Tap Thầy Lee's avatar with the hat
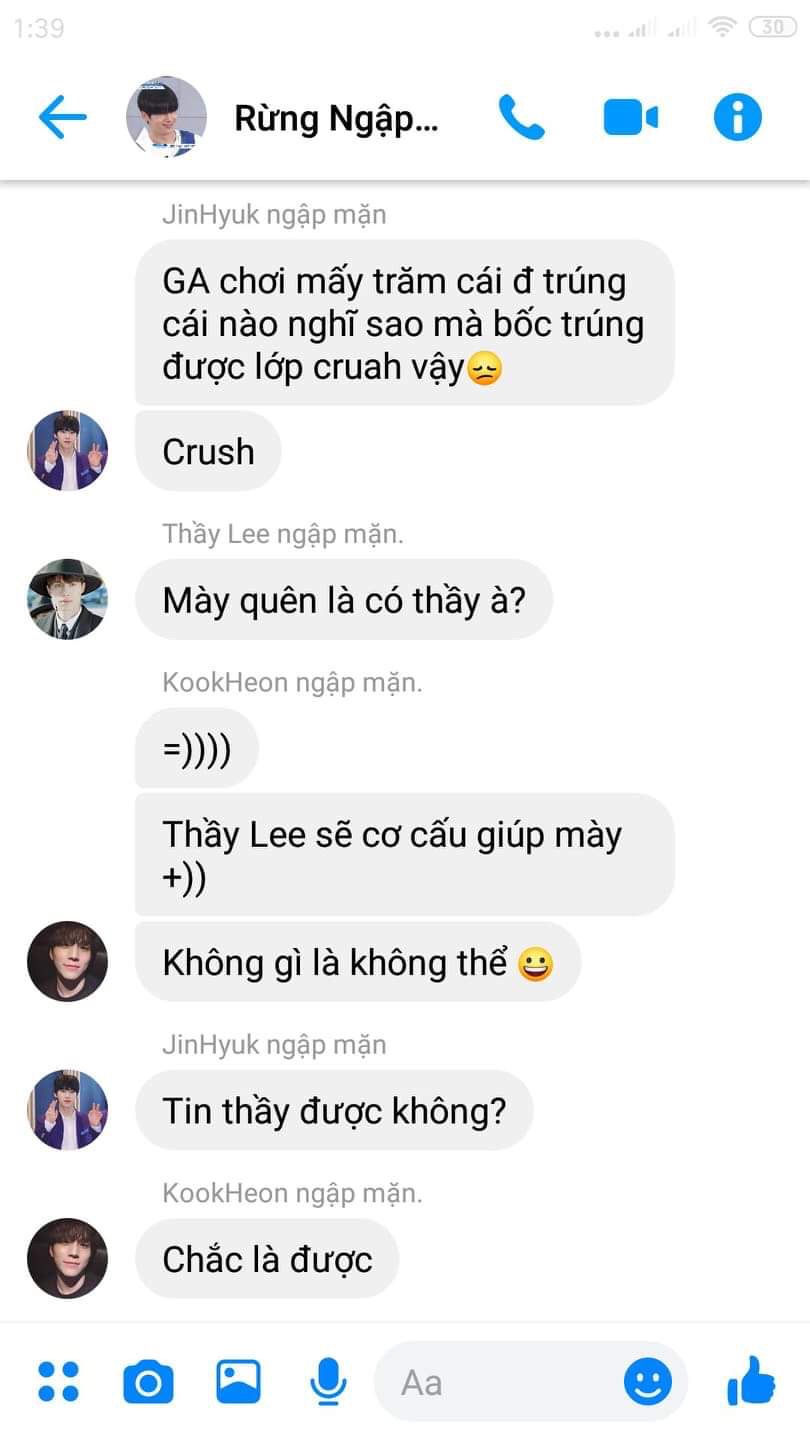Screen dimensions: 810x1440 tap(67, 599)
